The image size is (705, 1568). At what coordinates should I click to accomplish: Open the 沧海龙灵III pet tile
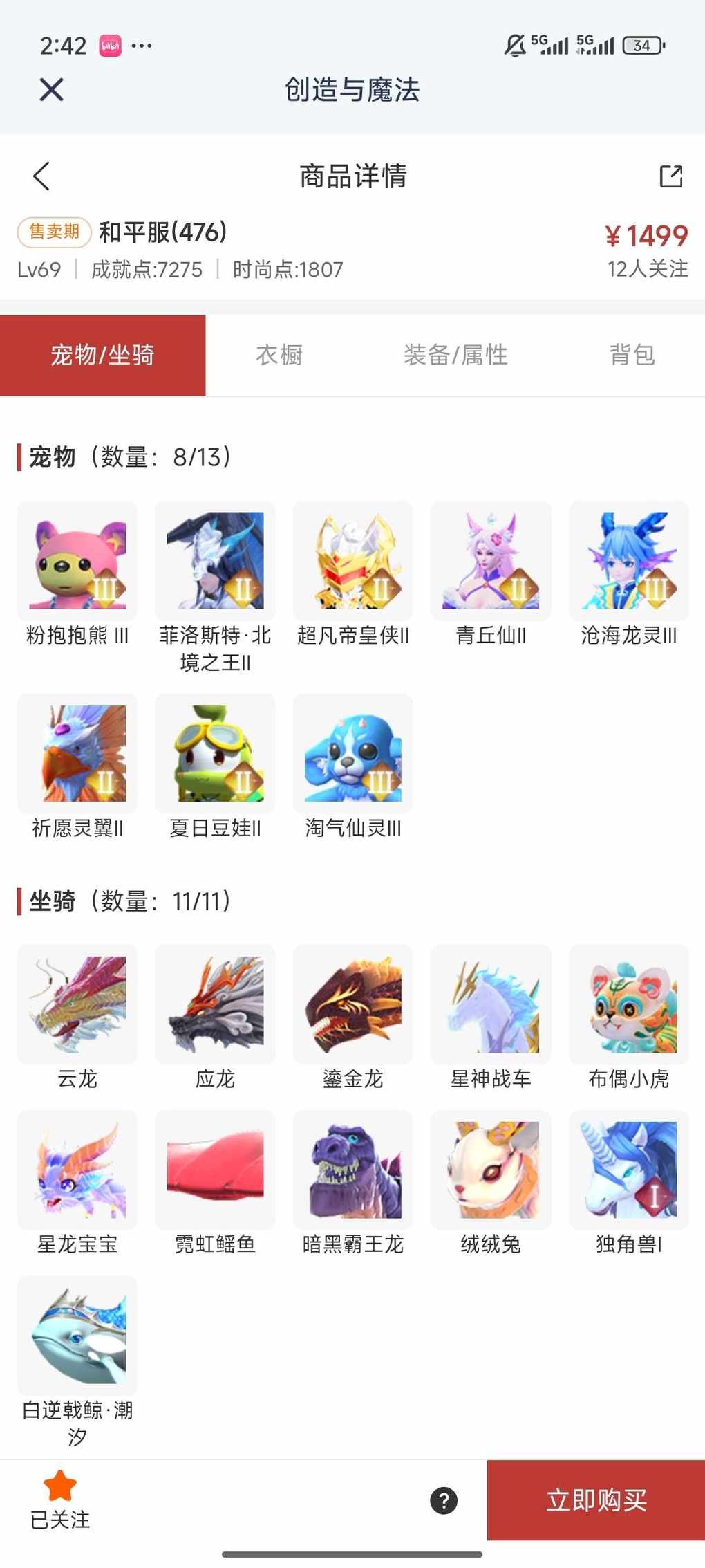click(629, 561)
